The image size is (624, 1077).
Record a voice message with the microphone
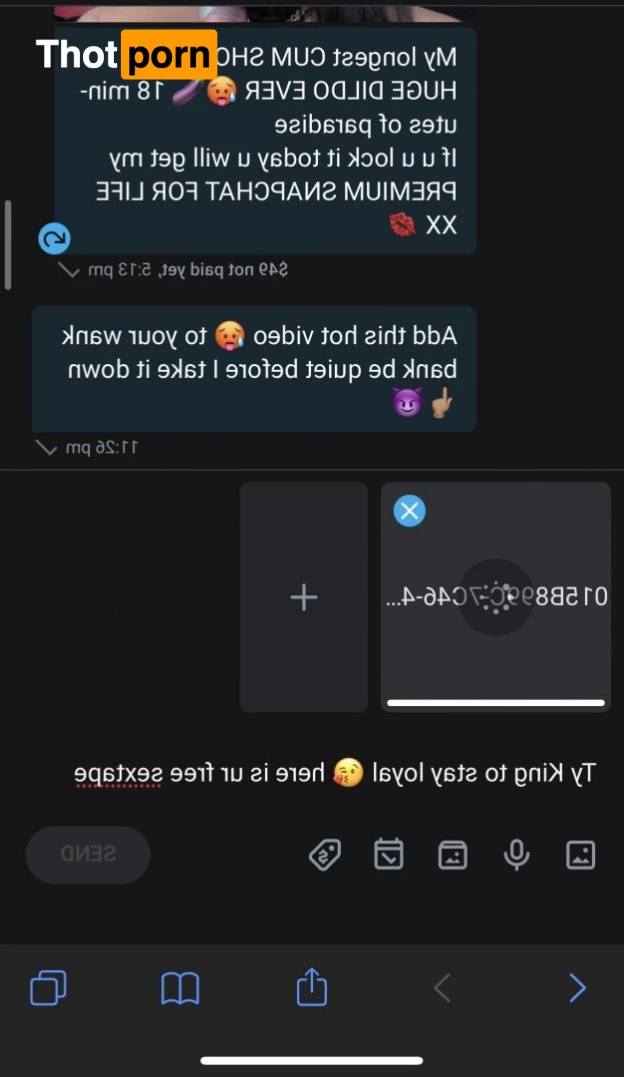pos(516,854)
